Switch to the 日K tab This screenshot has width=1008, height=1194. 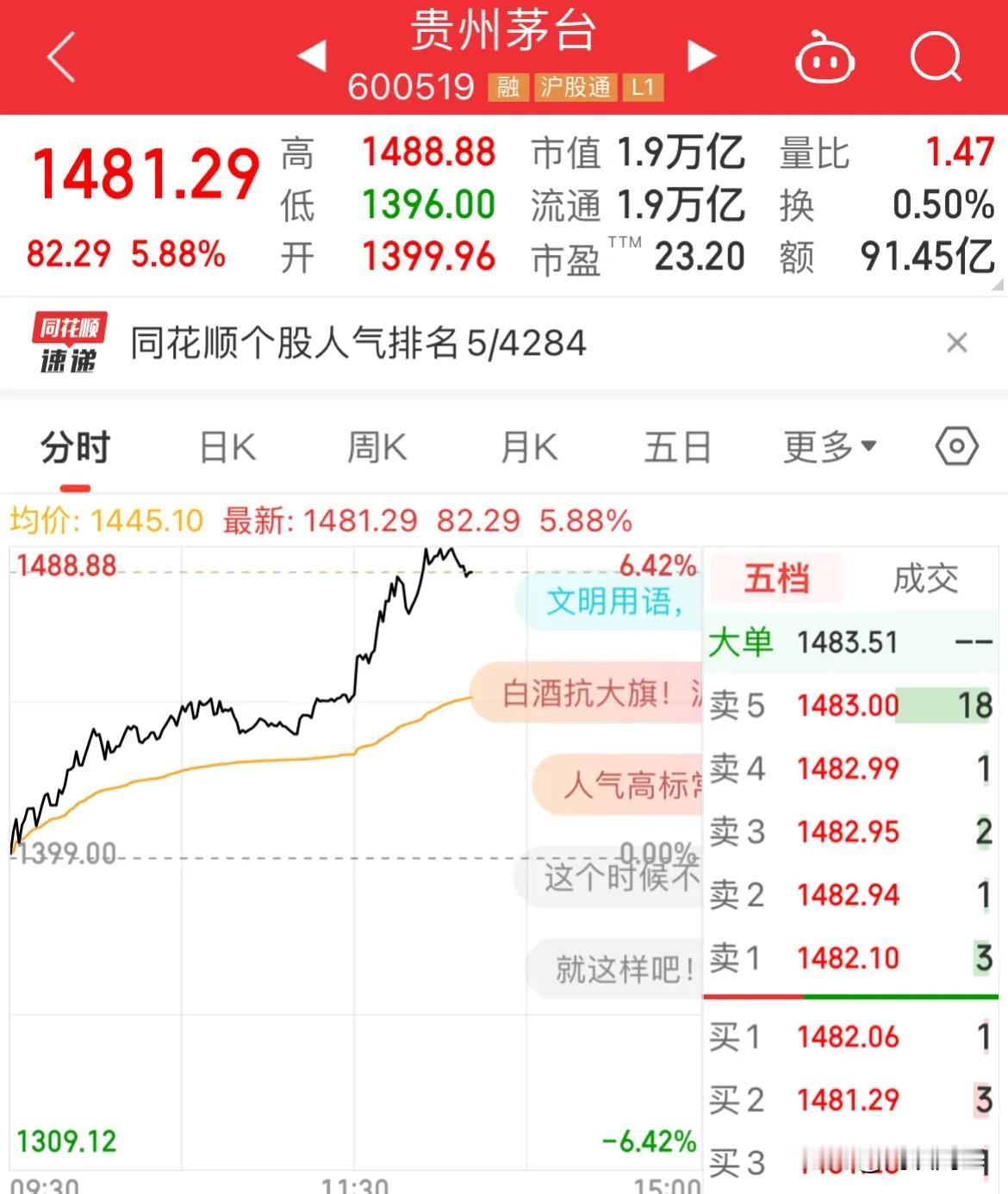[x=227, y=446]
